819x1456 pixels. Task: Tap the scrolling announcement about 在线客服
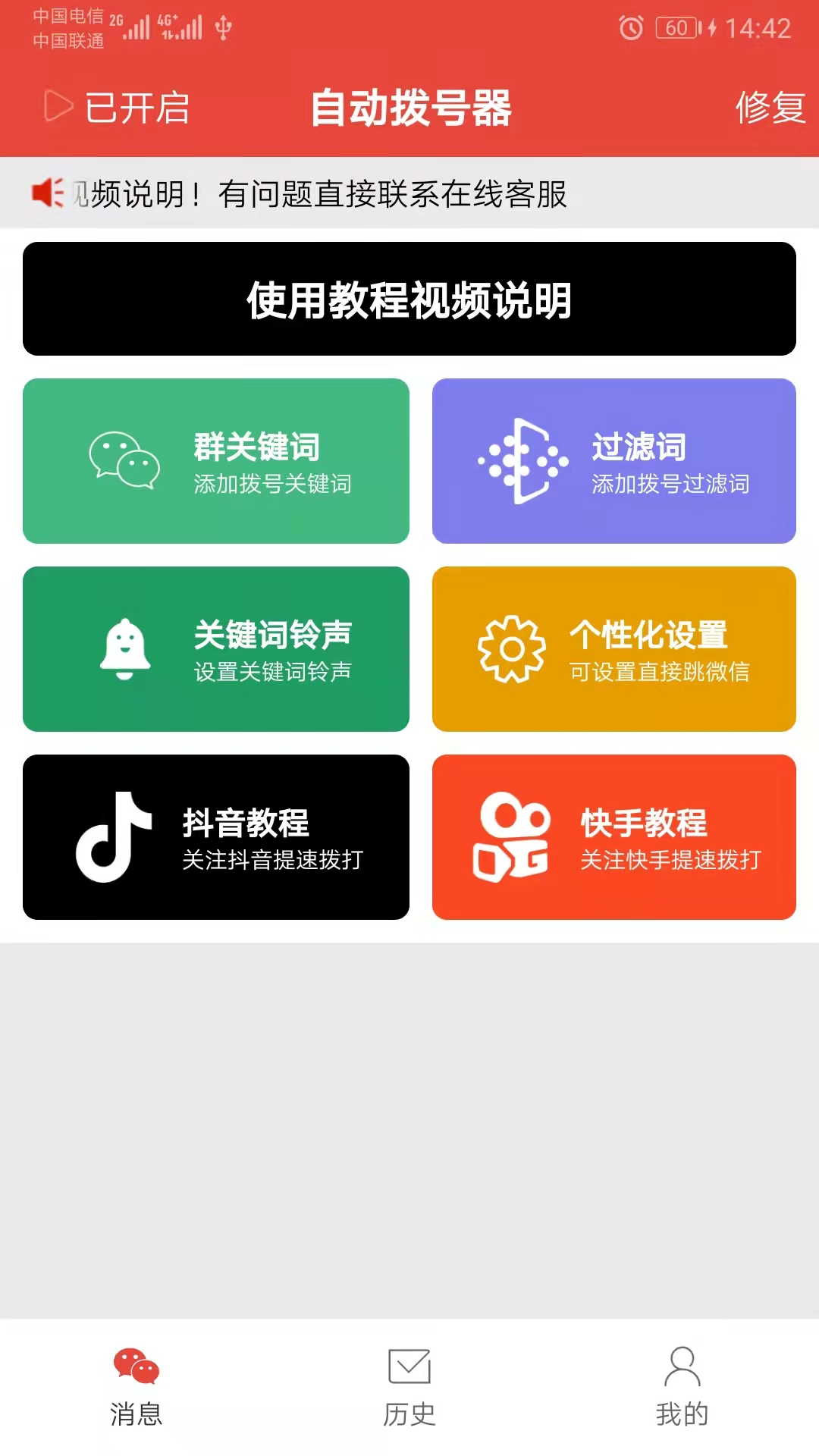point(409,193)
